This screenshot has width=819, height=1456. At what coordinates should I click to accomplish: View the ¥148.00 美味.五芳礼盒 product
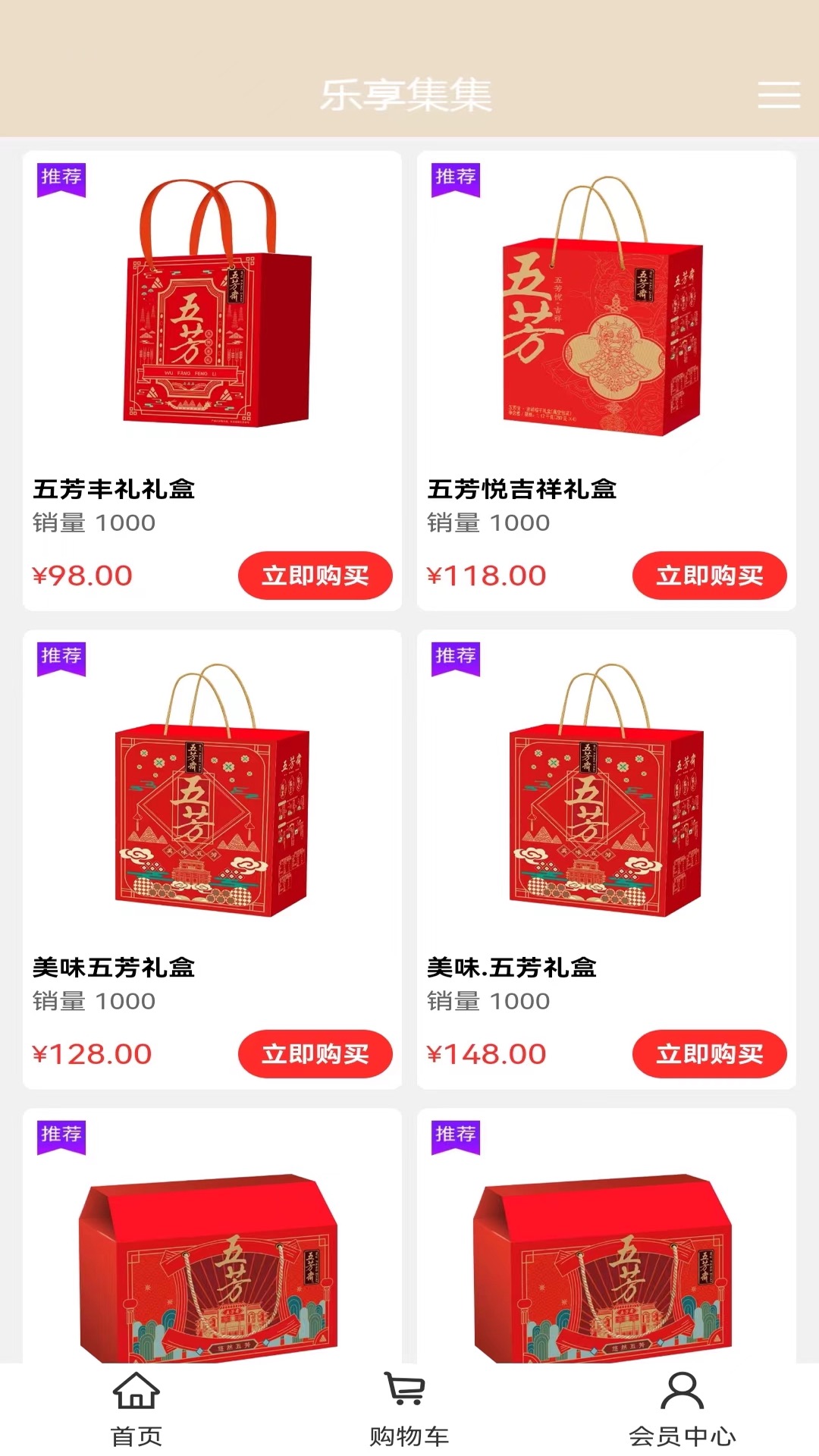(x=607, y=796)
